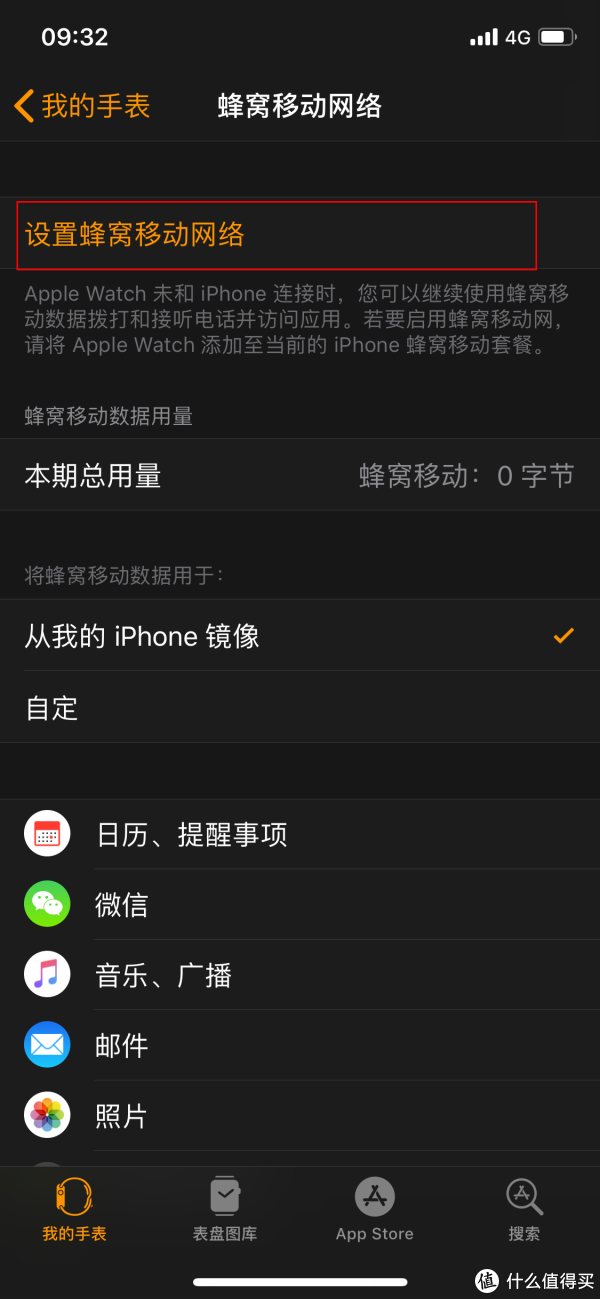Open 日历、提醒事项 row
Image resolution: width=600 pixels, height=1299 pixels.
(x=300, y=834)
